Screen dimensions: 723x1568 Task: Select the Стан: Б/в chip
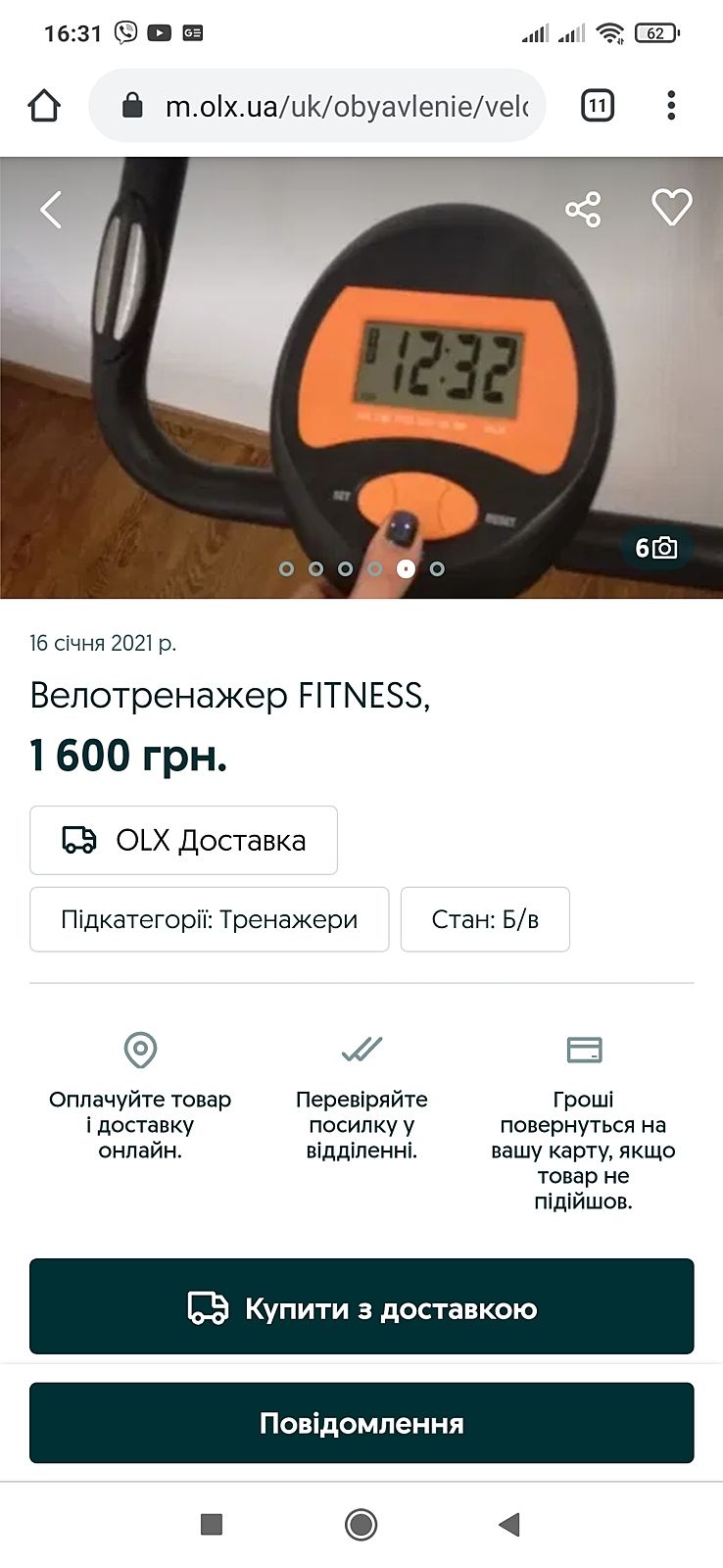485,919
